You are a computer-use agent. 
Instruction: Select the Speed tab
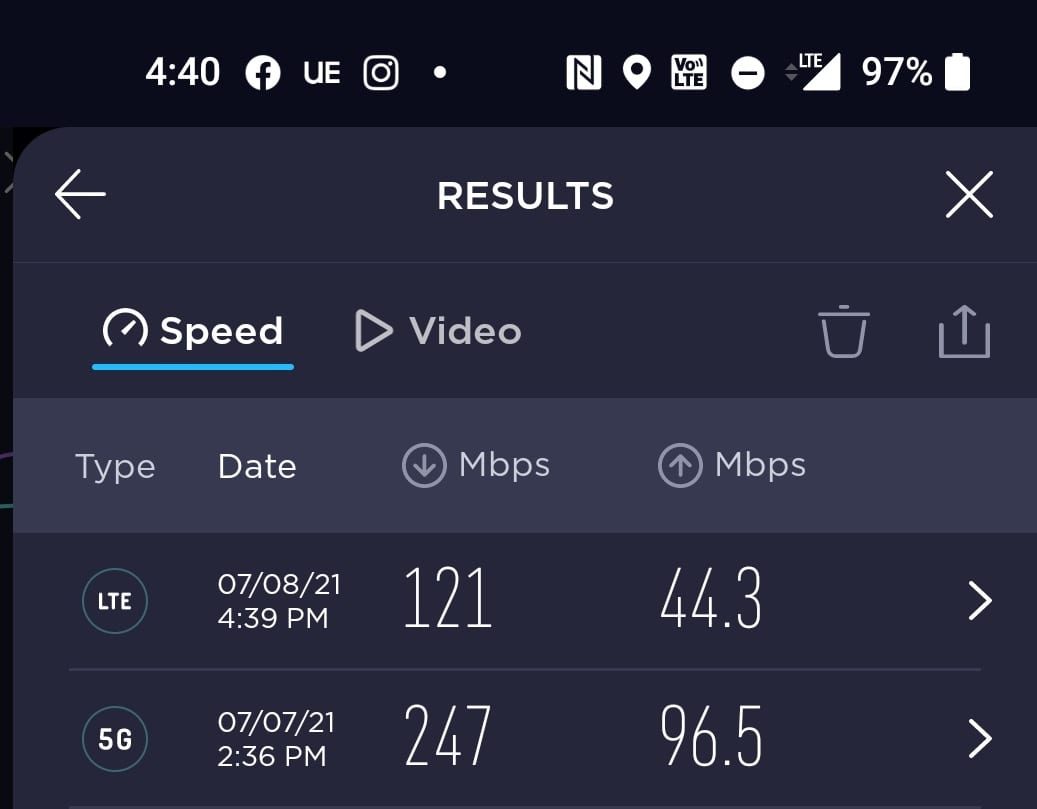click(x=193, y=331)
